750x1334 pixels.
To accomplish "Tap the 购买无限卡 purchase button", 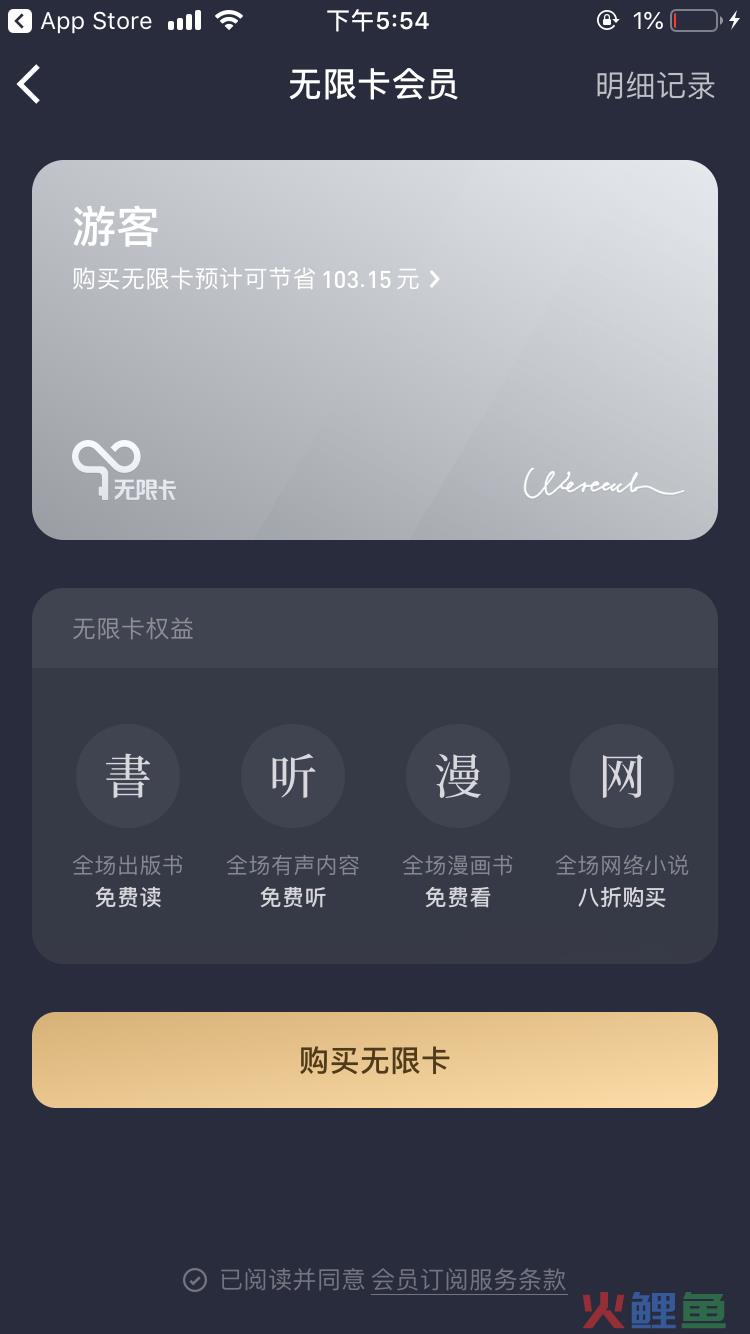I will (375, 1060).
